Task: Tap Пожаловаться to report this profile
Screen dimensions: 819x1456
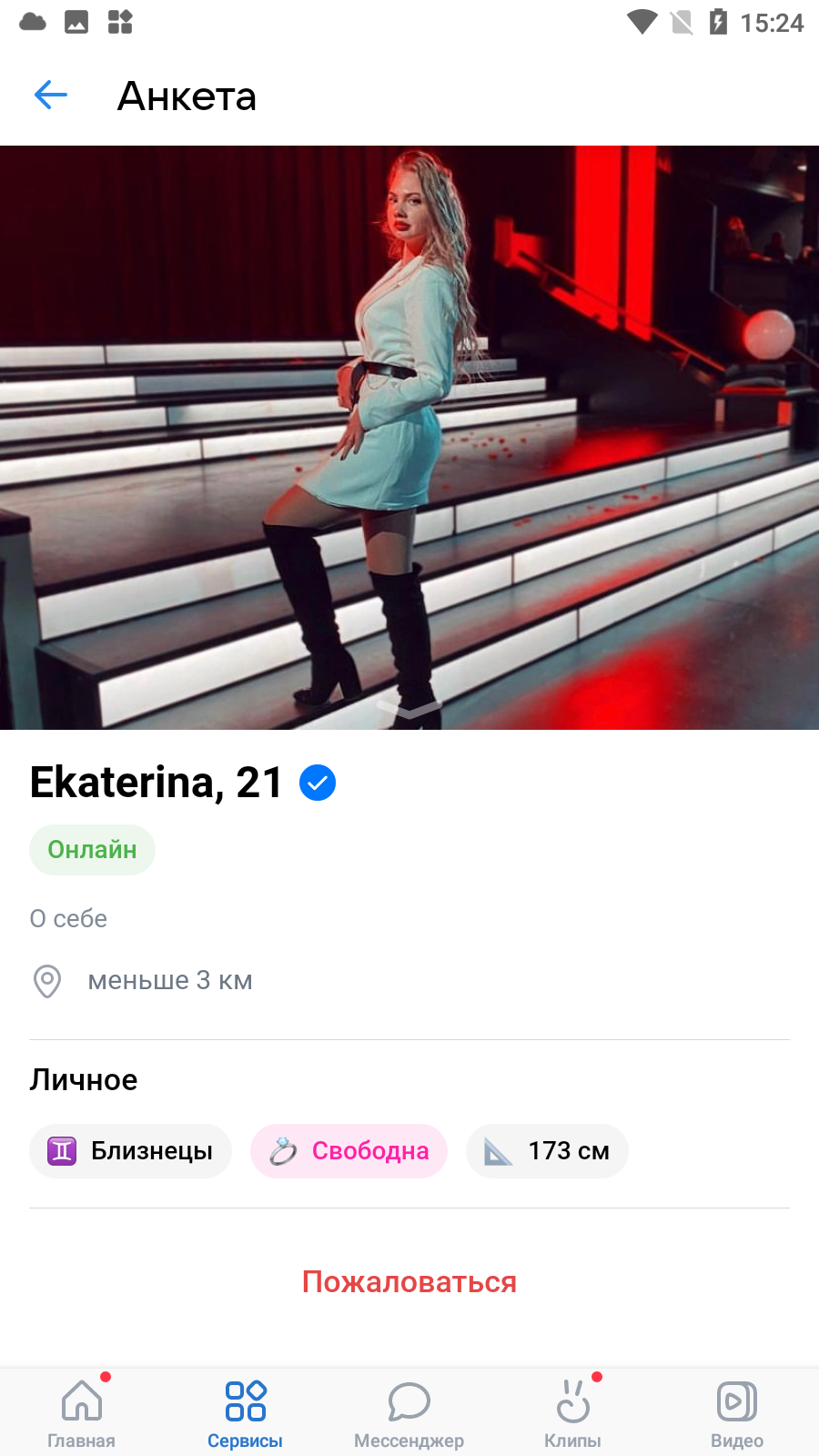Action: point(409,1282)
